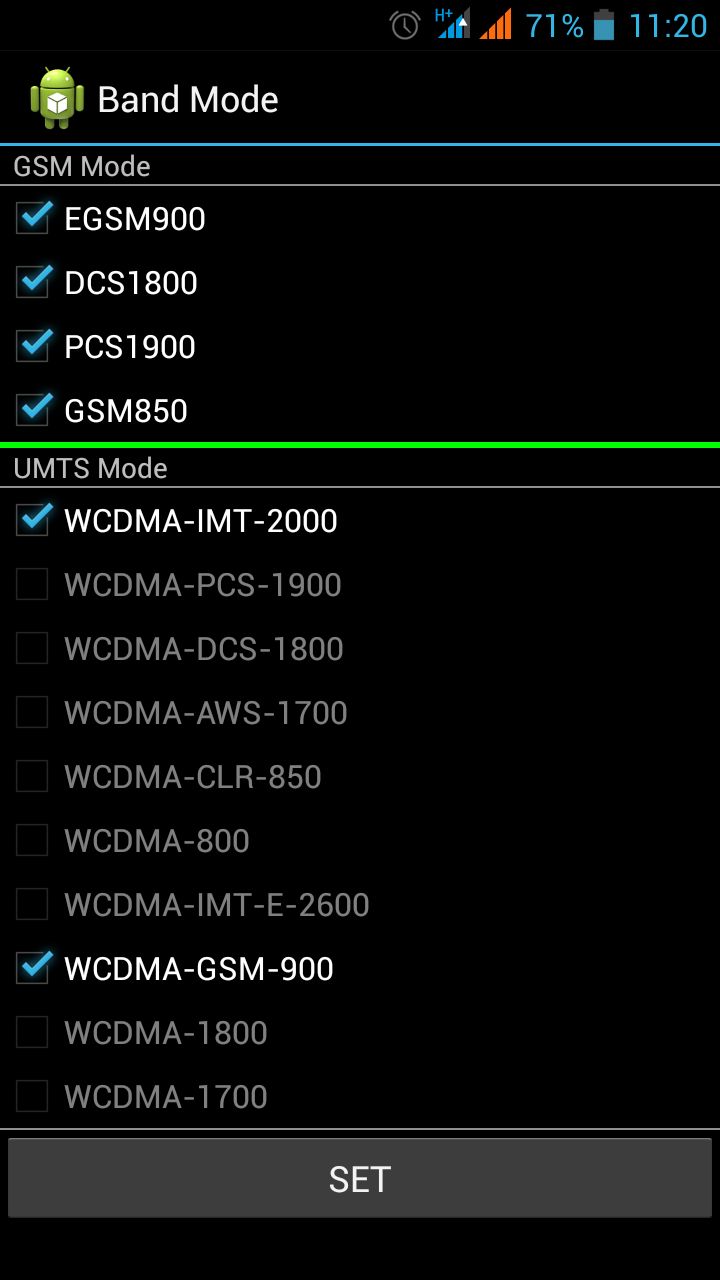The height and width of the screenshot is (1280, 720).
Task: Deselect the PCS1900 band
Action: click(x=33, y=347)
